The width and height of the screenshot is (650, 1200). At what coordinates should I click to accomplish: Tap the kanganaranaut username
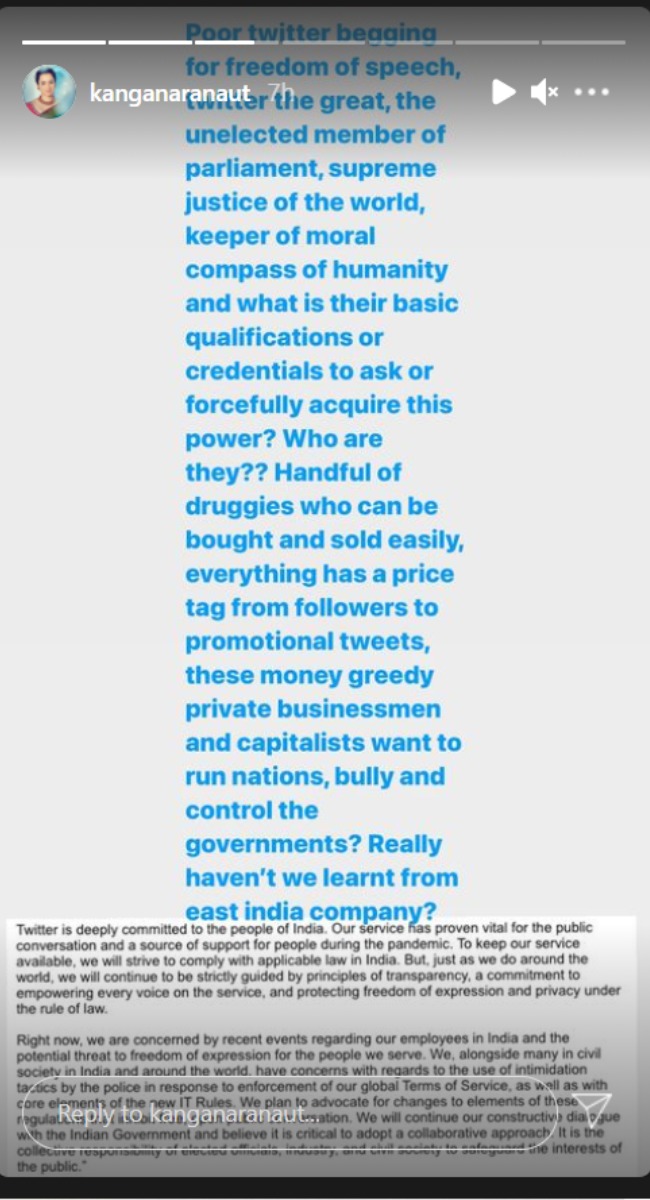tap(169, 94)
